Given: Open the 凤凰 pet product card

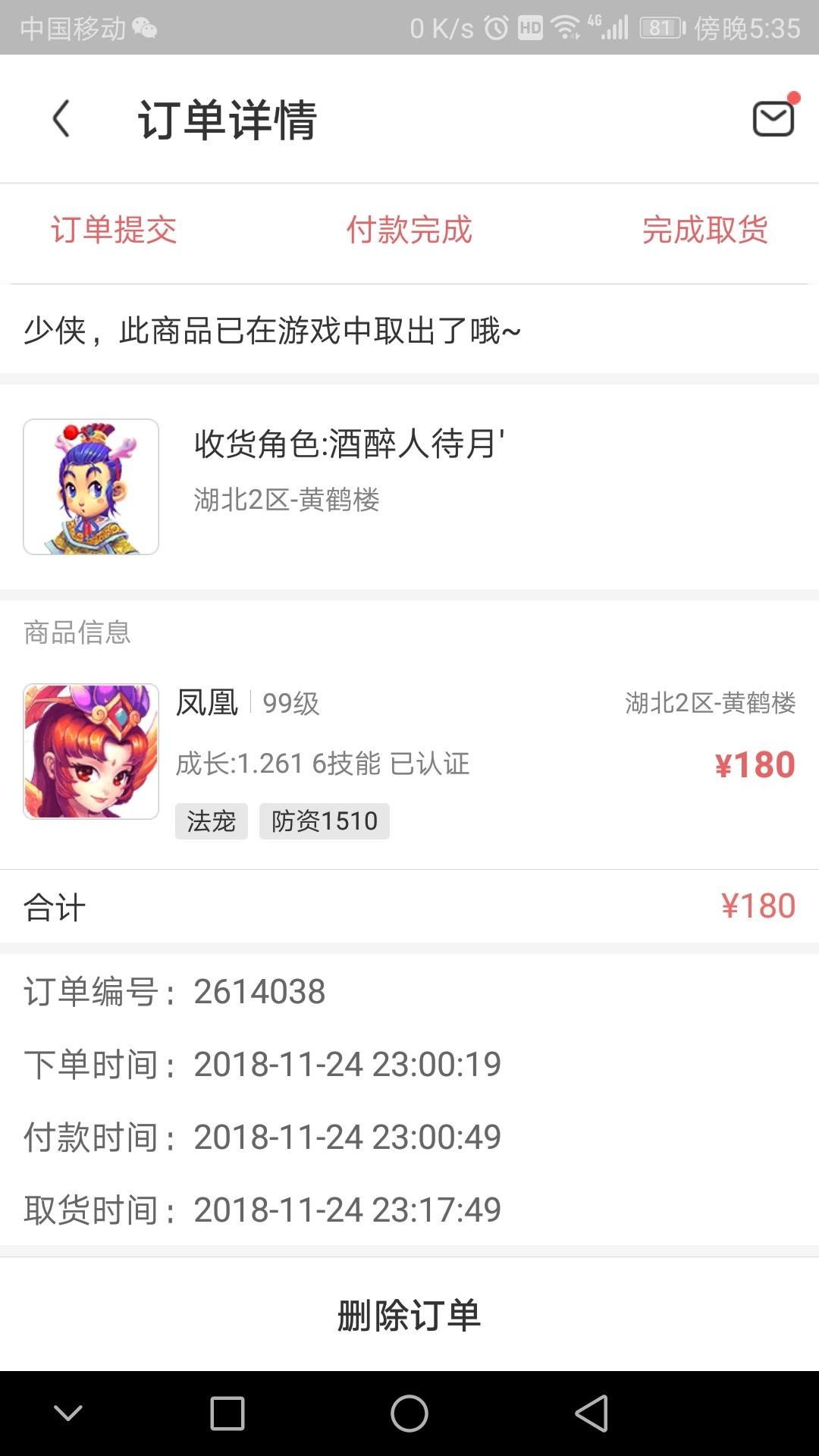Looking at the screenshot, I should click(x=409, y=761).
